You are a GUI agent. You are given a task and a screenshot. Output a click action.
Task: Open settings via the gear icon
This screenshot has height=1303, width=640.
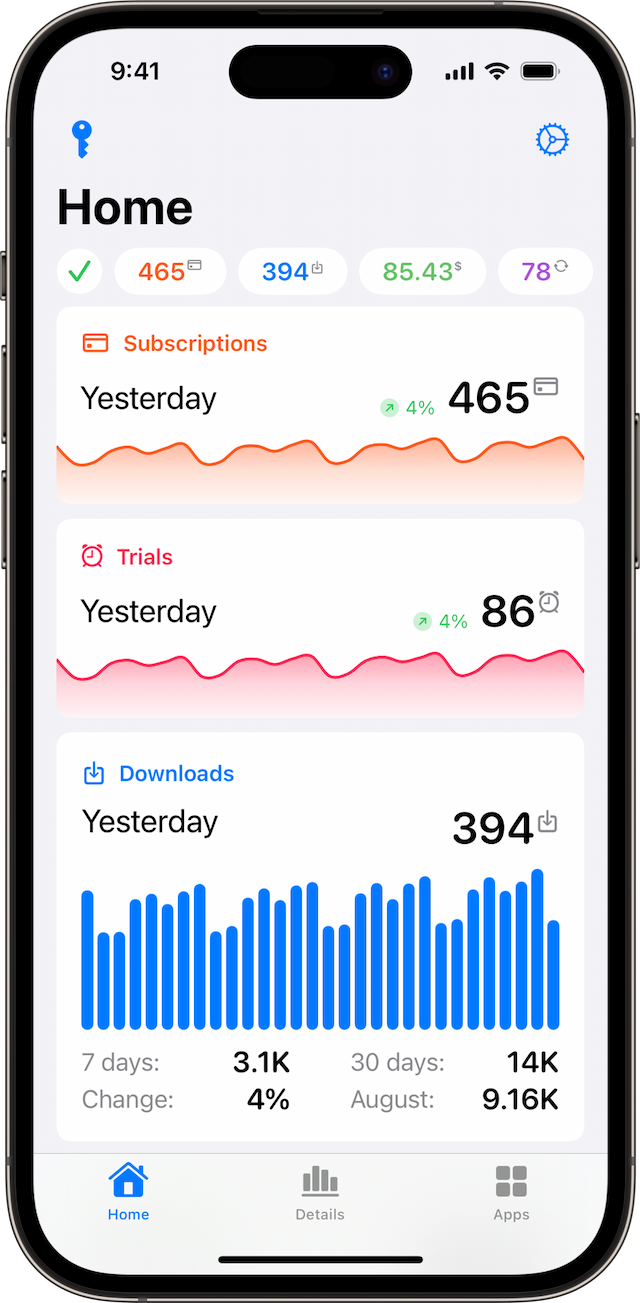coord(552,141)
